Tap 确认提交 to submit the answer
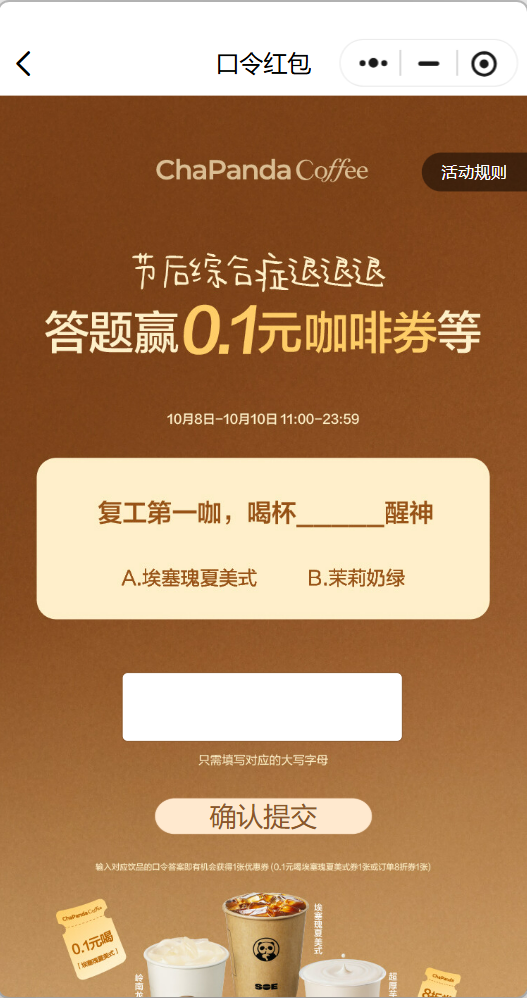 tap(263, 816)
